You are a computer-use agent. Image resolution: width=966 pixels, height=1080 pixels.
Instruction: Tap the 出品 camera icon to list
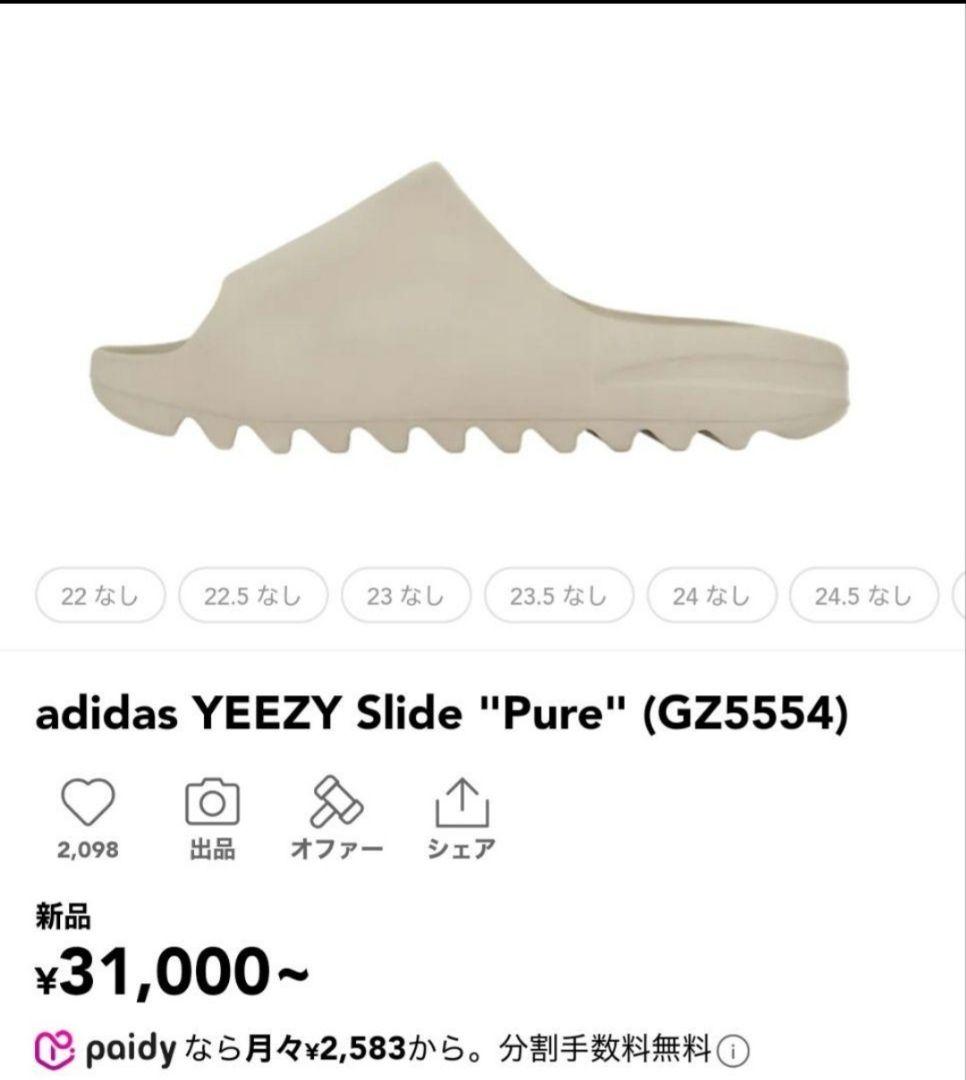pyautogui.click(x=212, y=800)
